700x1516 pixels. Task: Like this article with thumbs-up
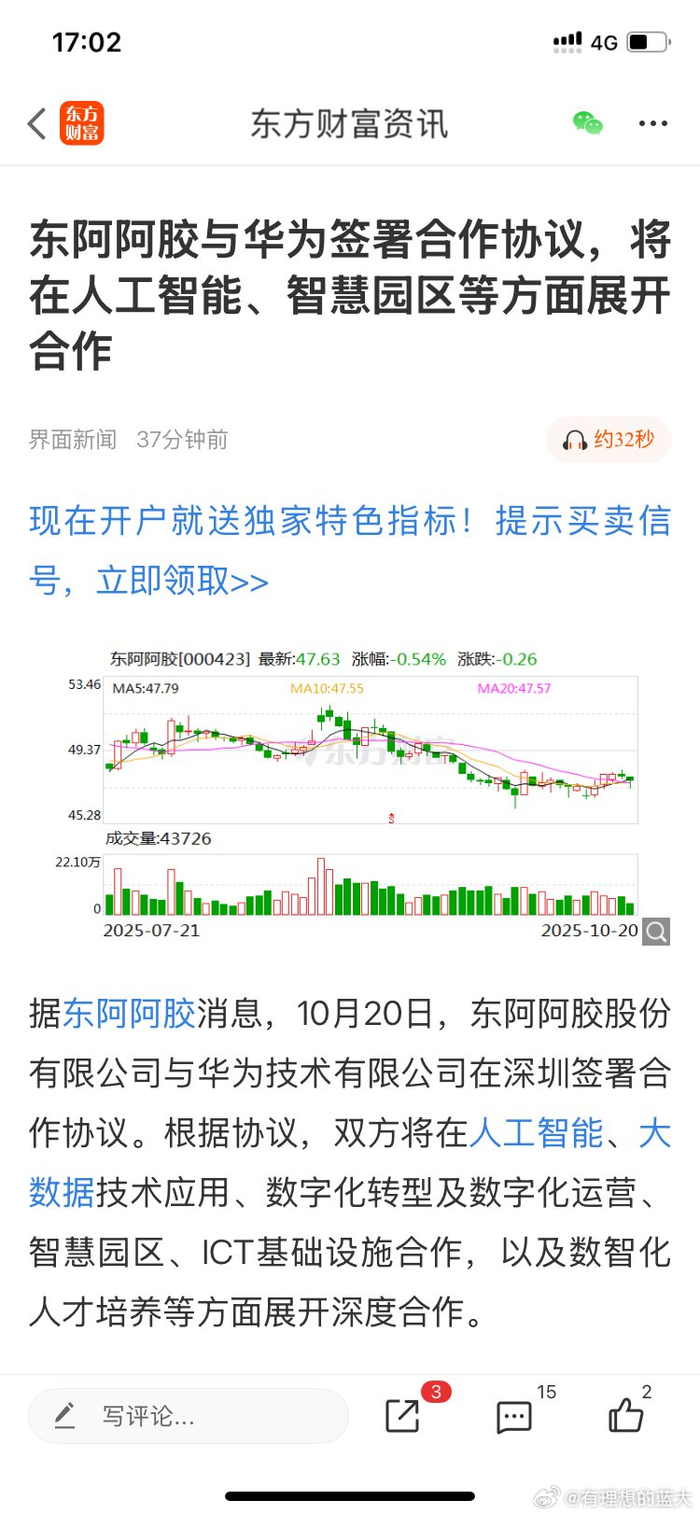click(x=626, y=1416)
